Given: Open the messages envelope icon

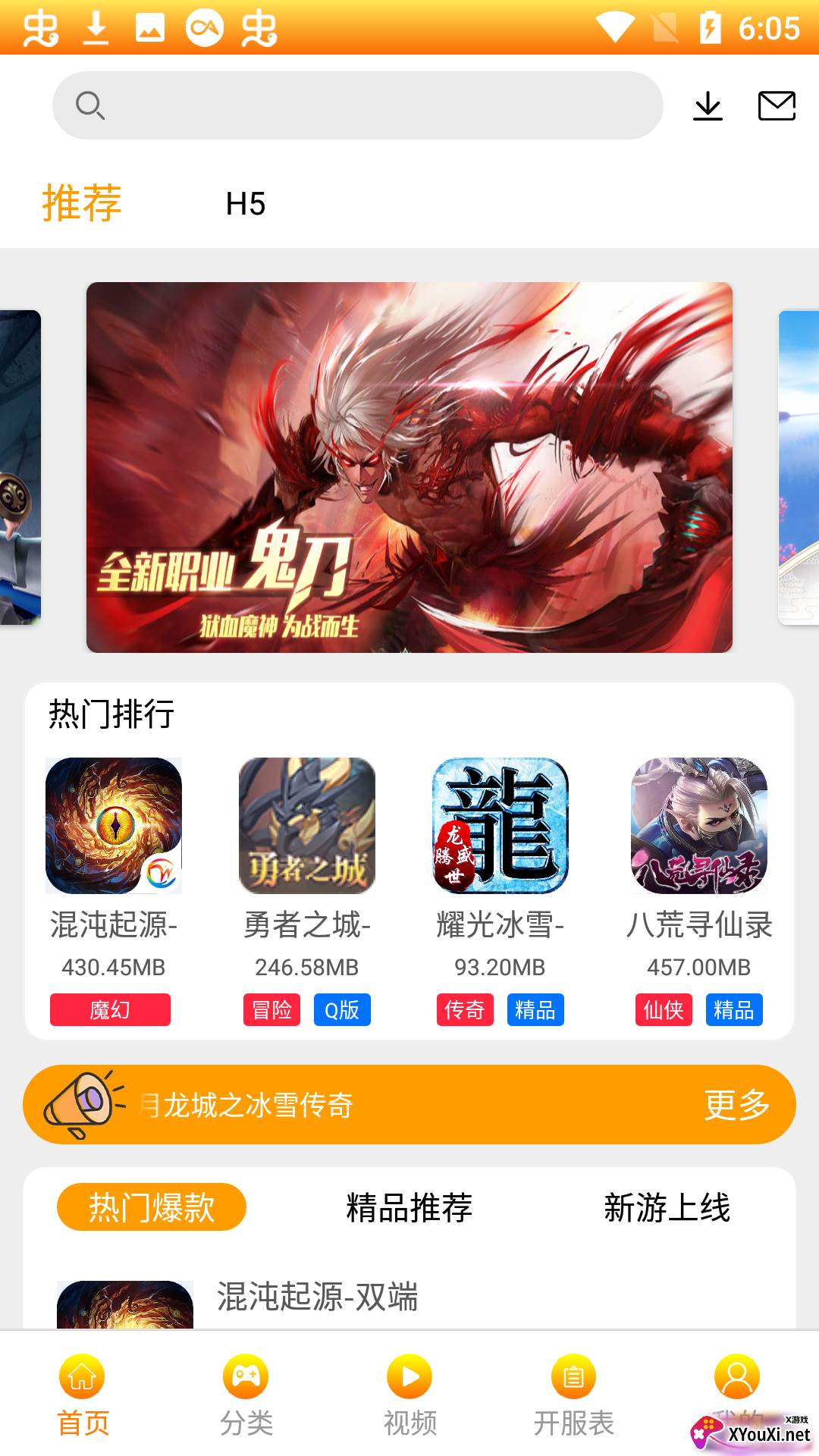Looking at the screenshot, I should coord(777,105).
